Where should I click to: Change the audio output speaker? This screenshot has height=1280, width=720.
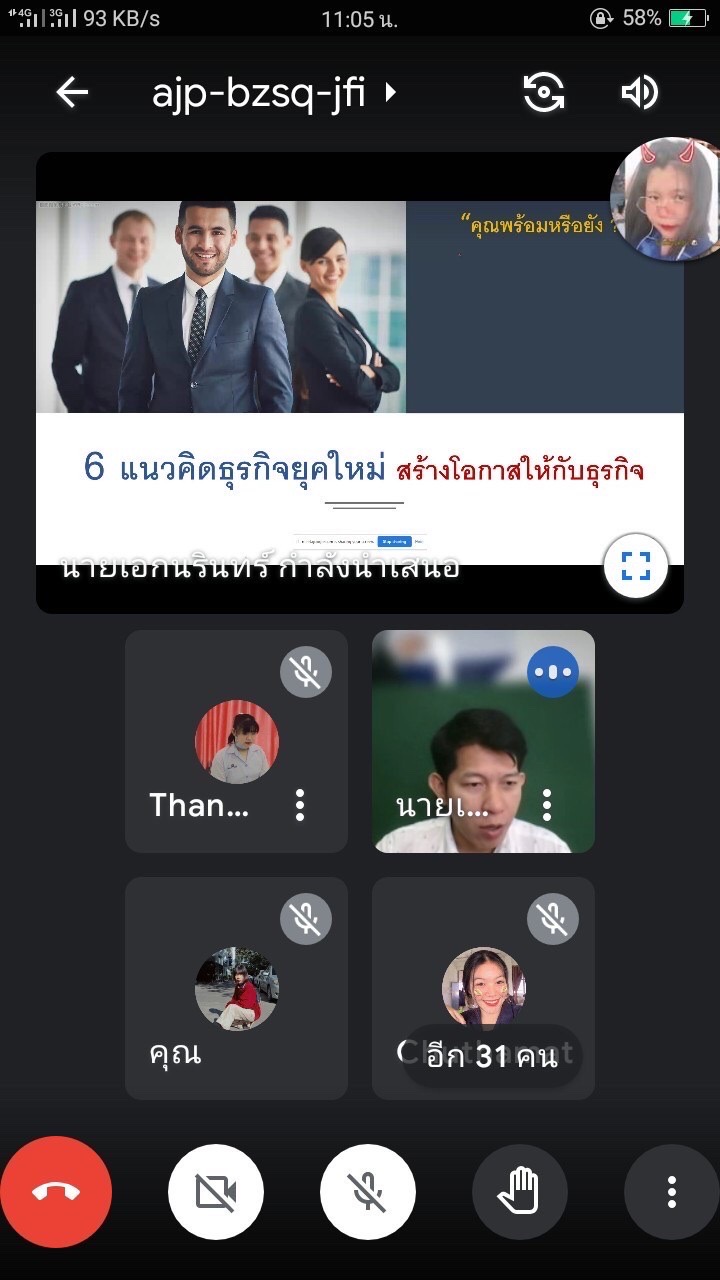tap(640, 93)
